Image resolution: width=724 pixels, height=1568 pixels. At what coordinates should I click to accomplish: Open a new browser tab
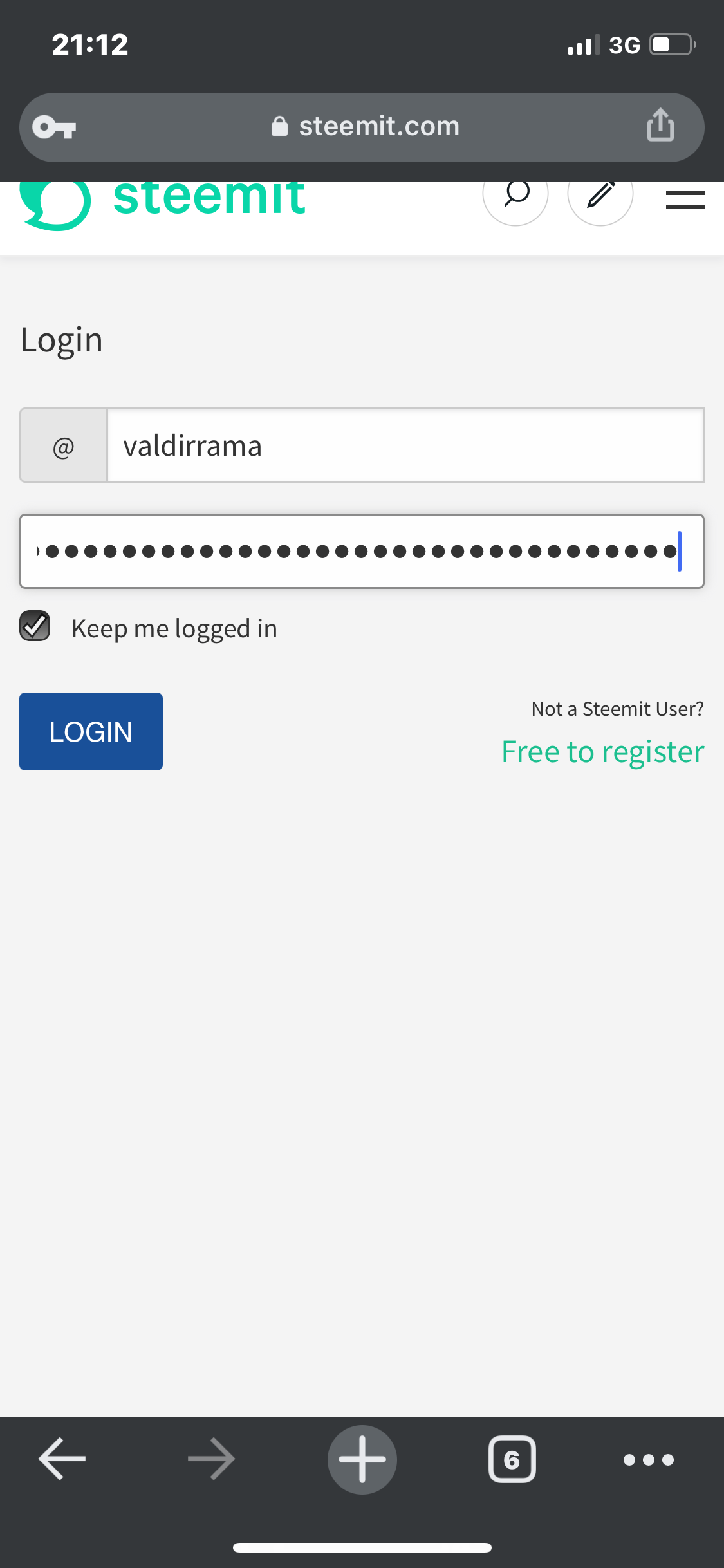pos(362,1459)
